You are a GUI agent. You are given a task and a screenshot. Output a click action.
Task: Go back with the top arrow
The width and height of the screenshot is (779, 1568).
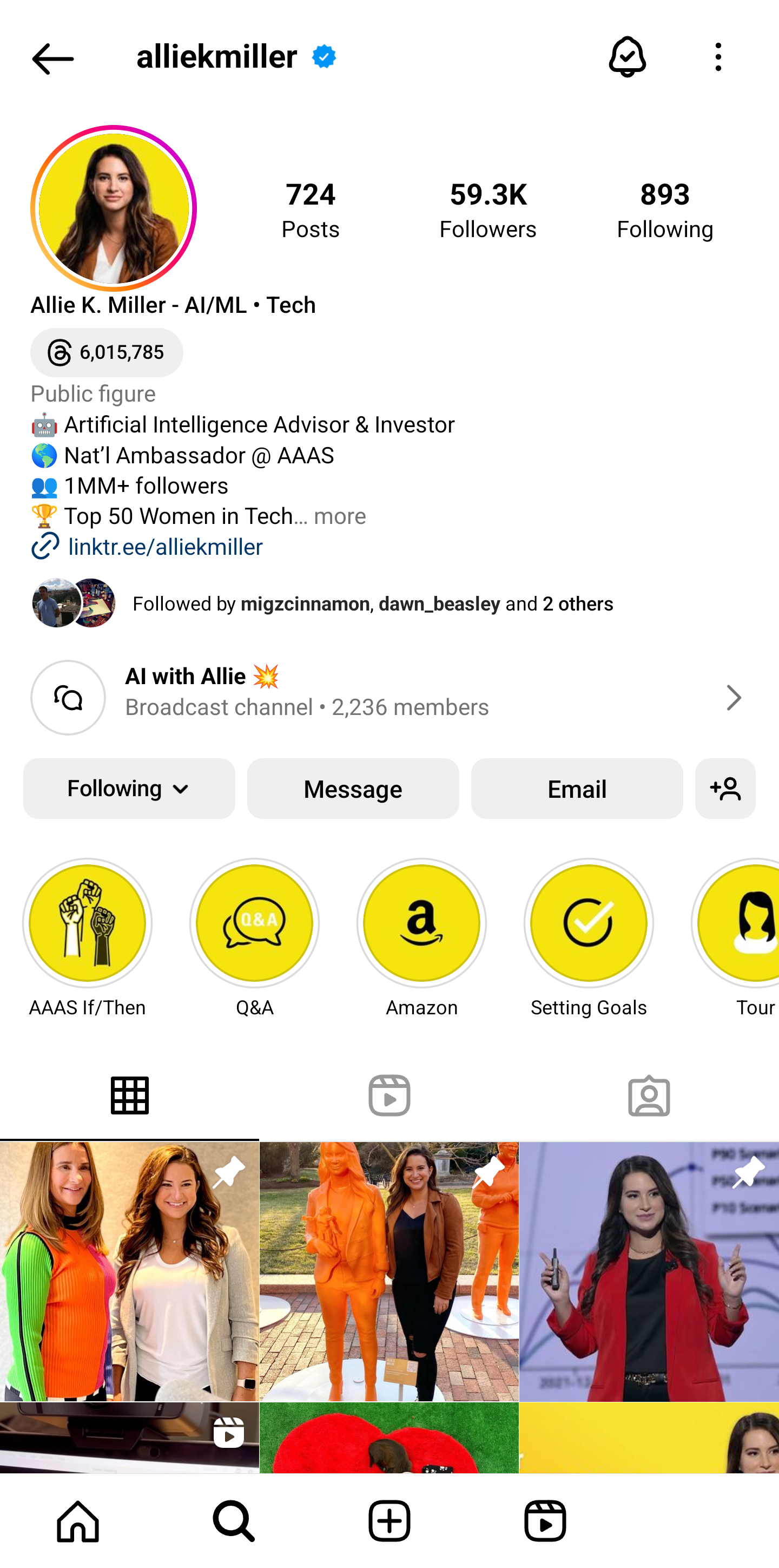52,58
